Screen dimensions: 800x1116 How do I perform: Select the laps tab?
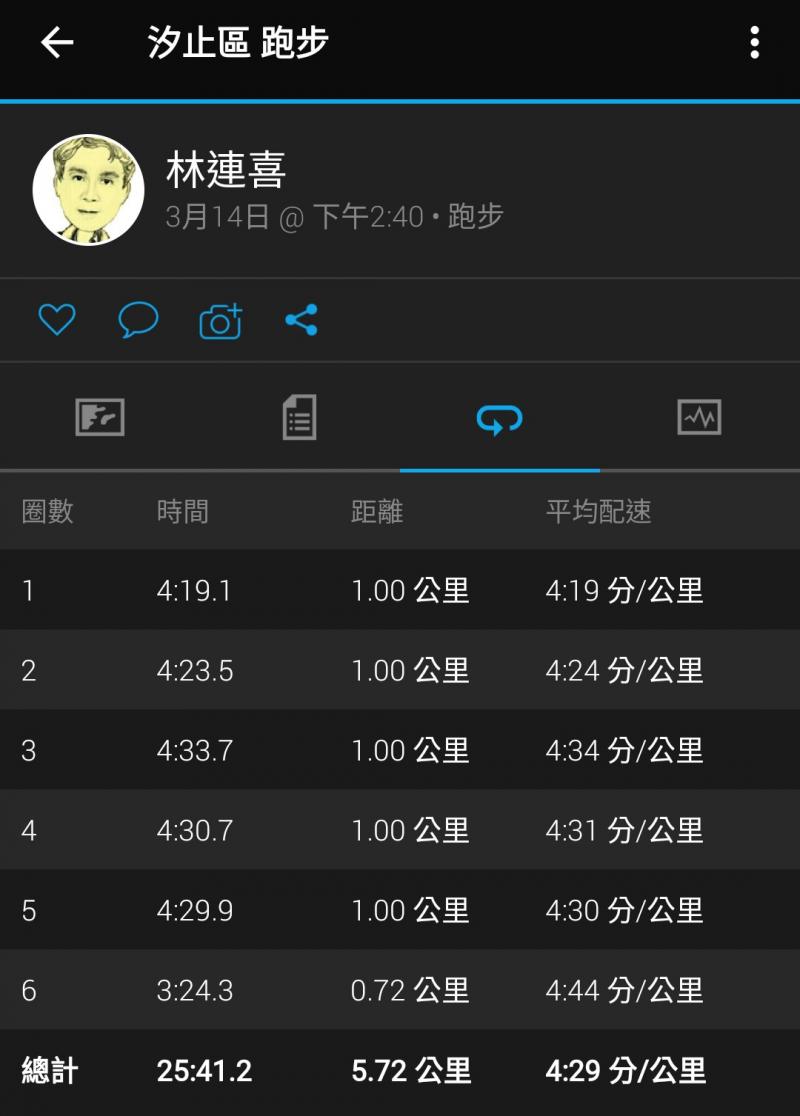(499, 418)
